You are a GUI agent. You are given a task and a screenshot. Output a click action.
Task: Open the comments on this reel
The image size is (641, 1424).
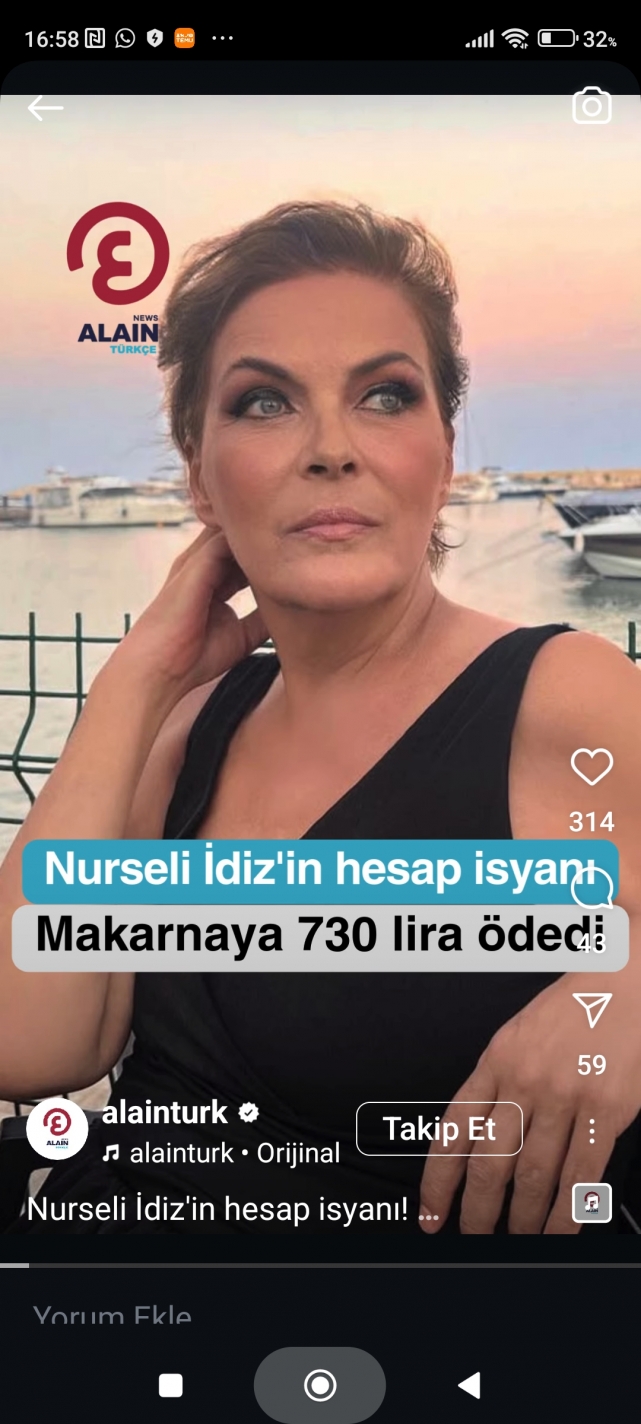click(x=591, y=889)
